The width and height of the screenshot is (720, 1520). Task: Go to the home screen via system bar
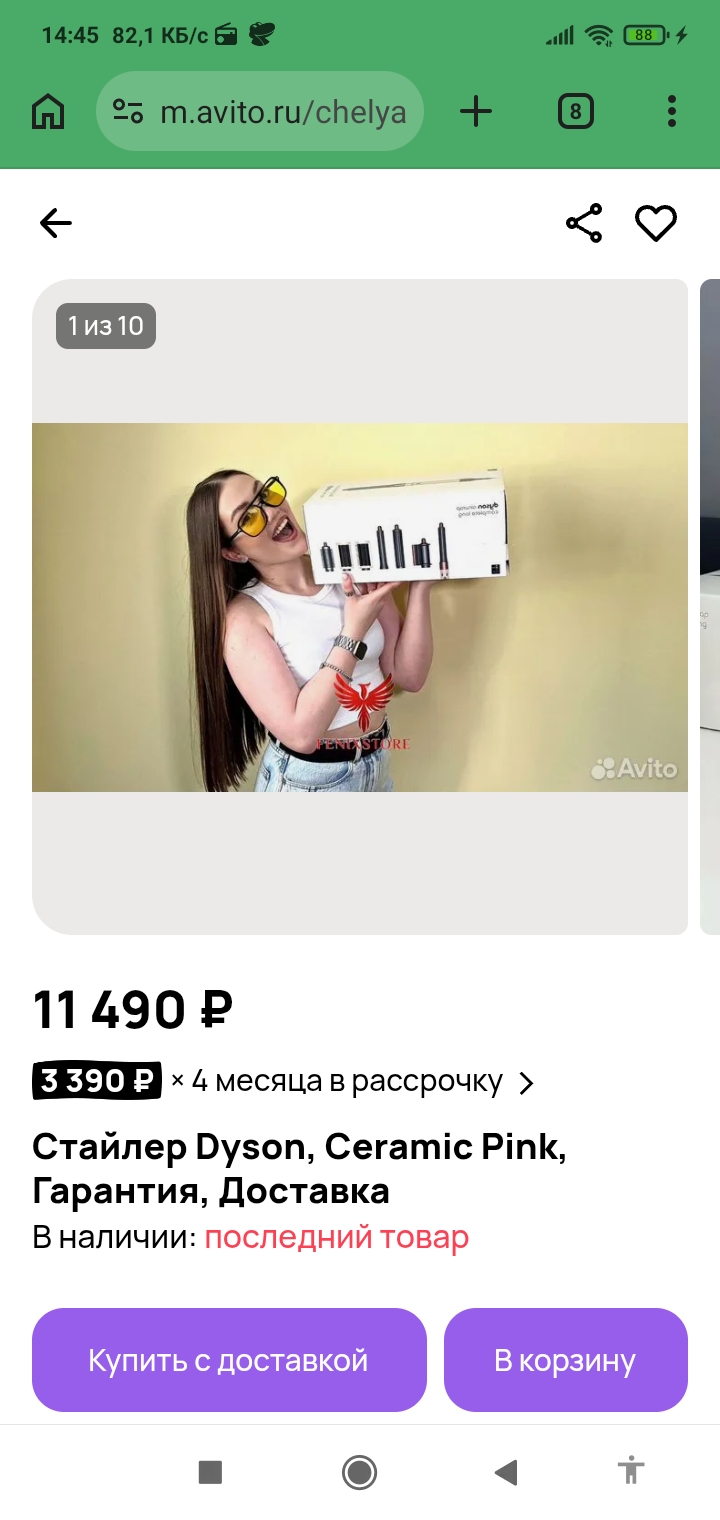click(x=359, y=1471)
